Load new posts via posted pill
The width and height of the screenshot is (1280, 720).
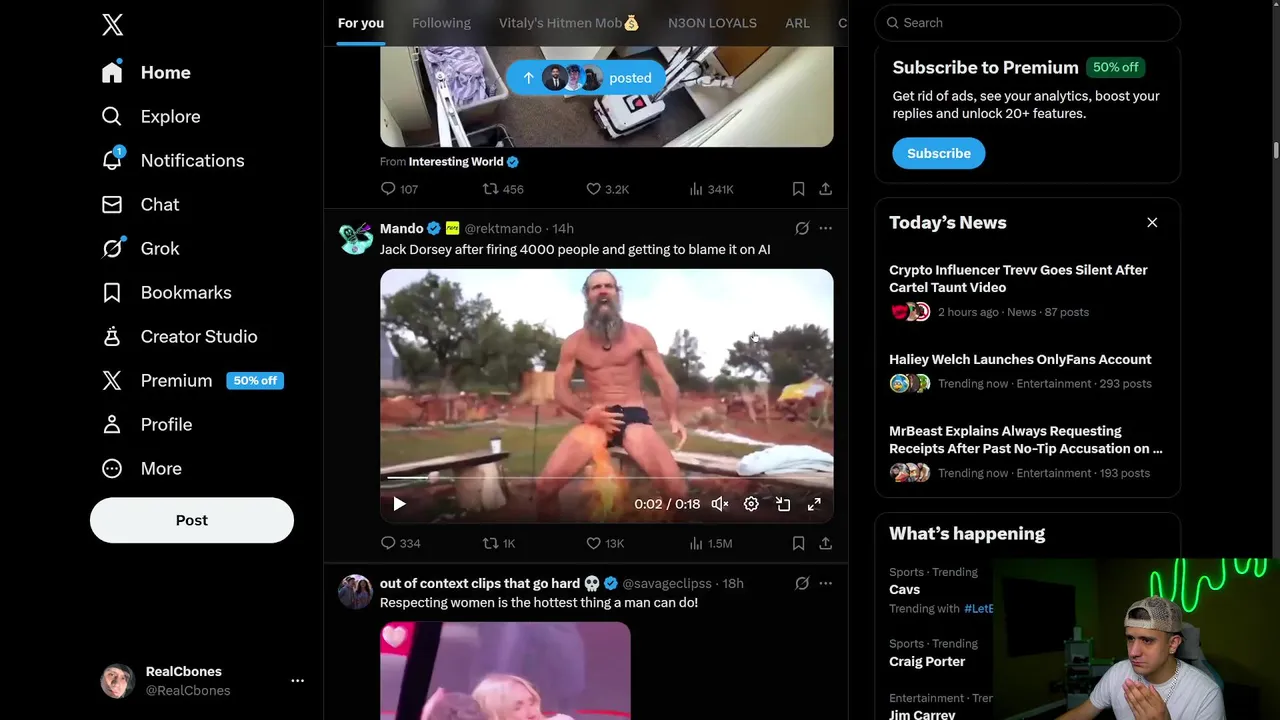coord(586,78)
